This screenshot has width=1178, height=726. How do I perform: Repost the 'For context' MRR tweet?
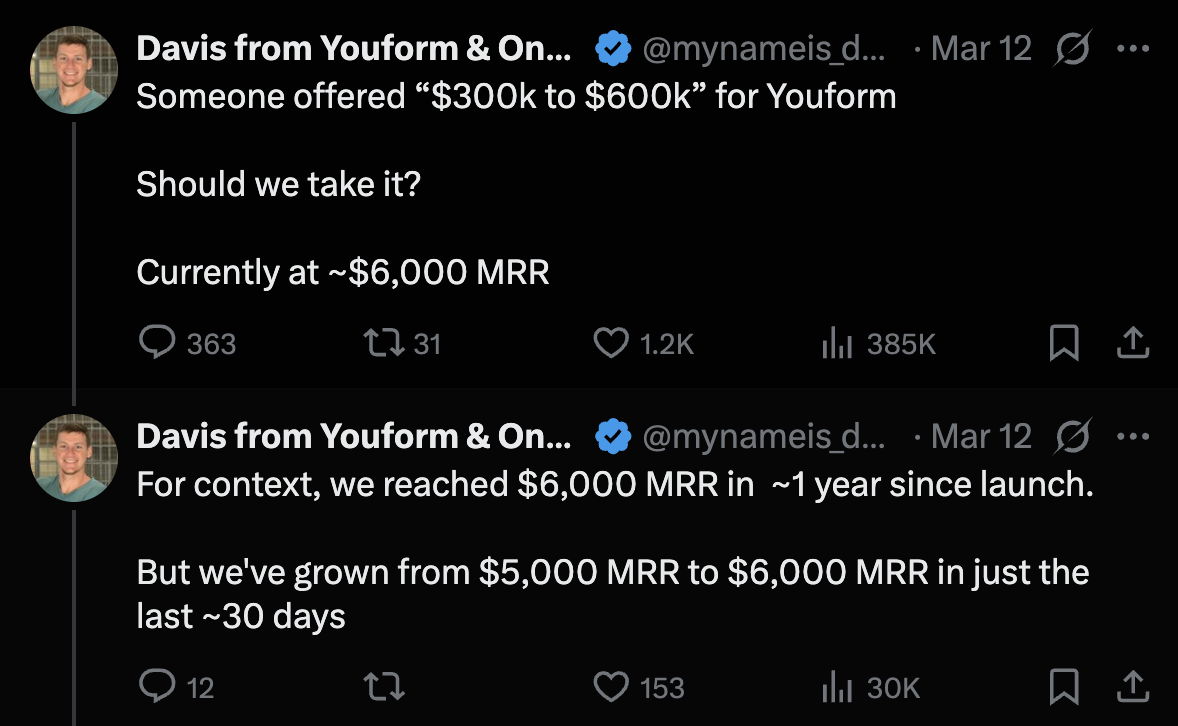(384, 687)
